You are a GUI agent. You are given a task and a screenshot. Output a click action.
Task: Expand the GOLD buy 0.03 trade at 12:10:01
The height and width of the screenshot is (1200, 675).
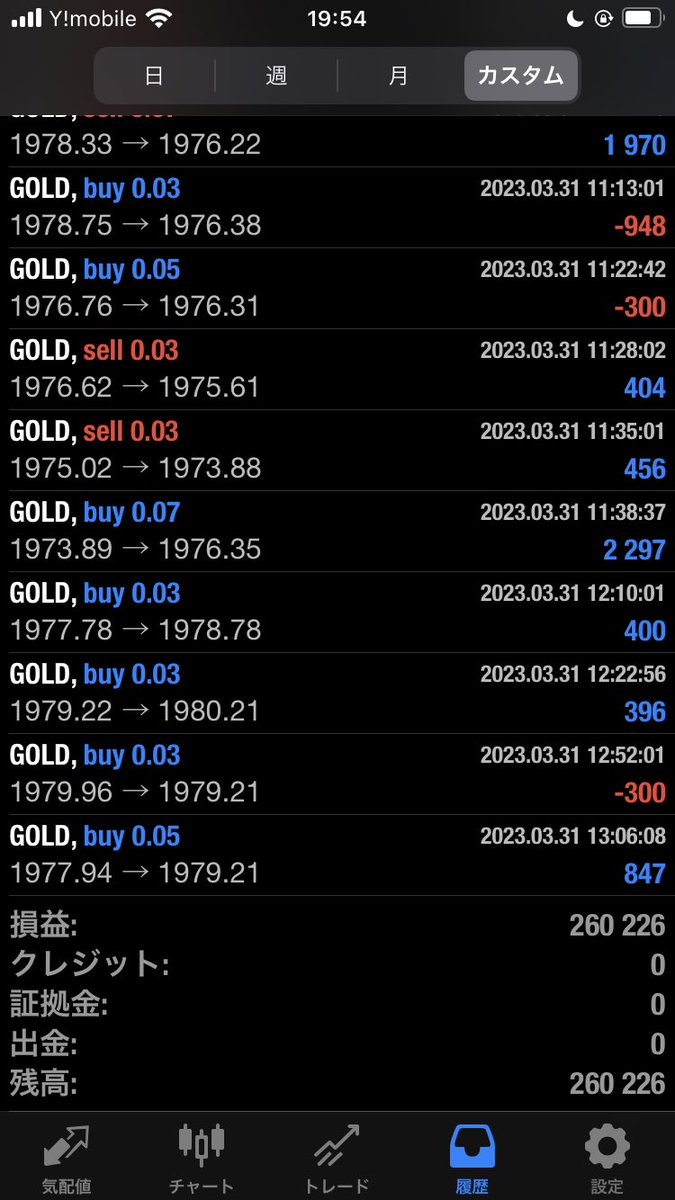pos(337,612)
